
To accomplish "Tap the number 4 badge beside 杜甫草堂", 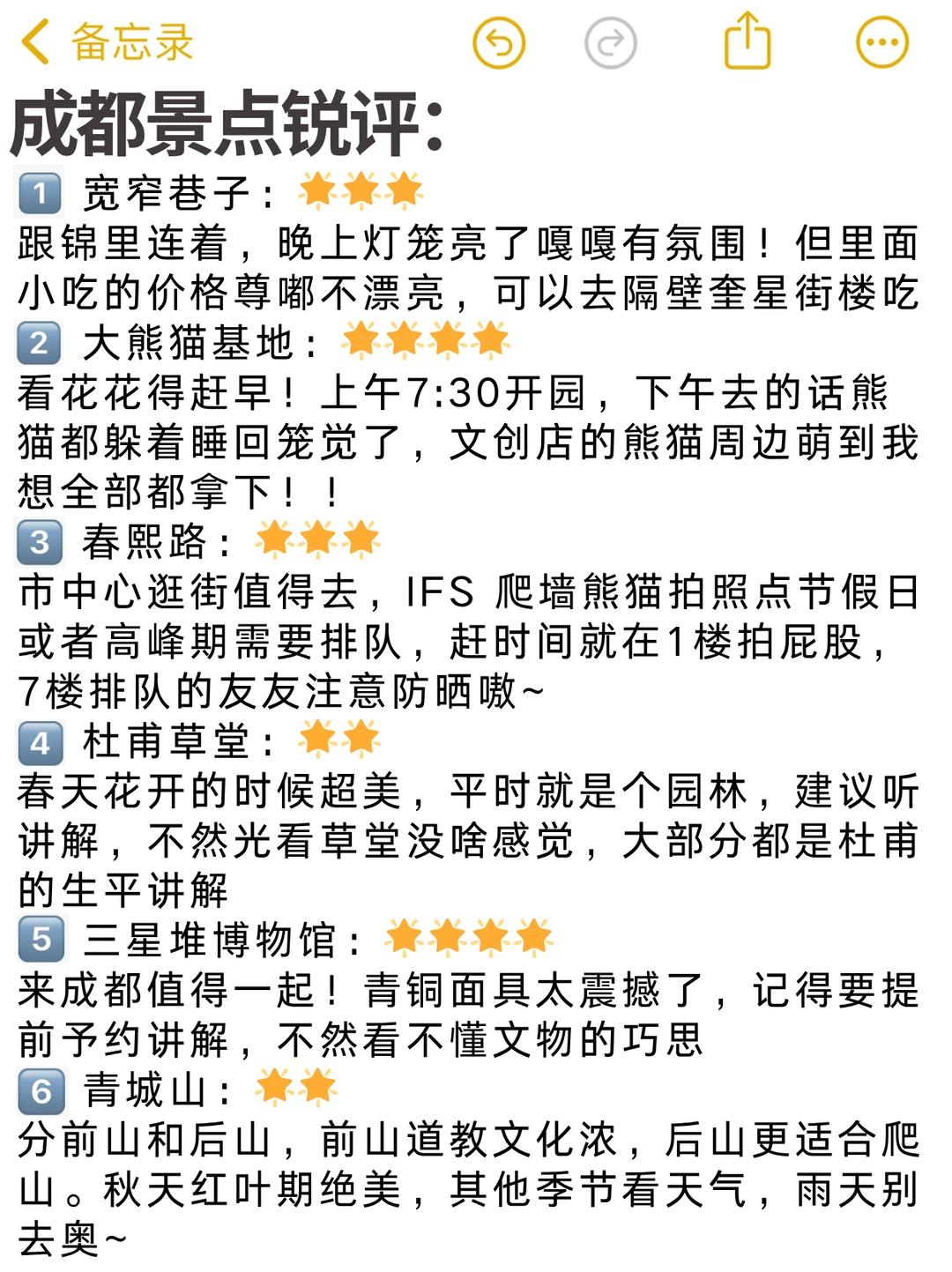I will [39, 741].
